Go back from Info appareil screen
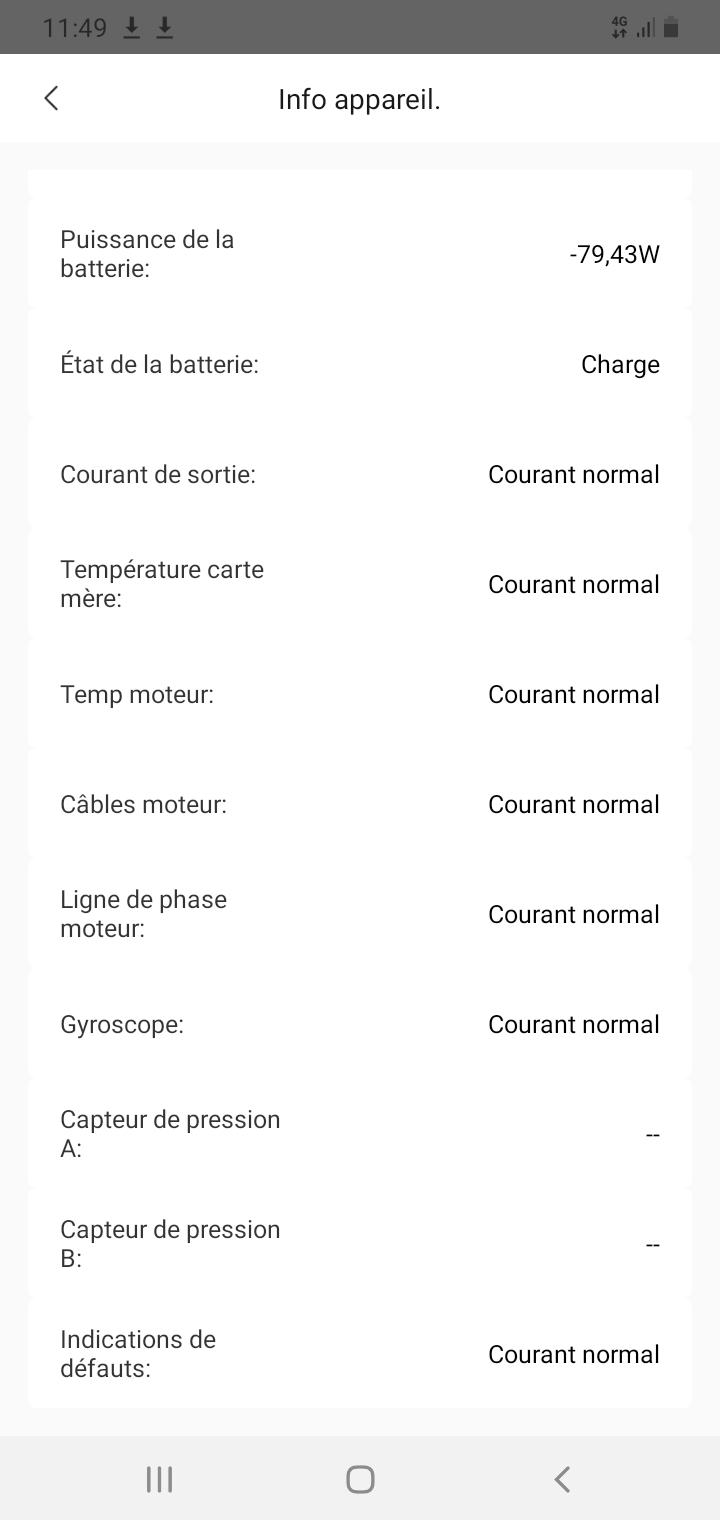 (52, 98)
